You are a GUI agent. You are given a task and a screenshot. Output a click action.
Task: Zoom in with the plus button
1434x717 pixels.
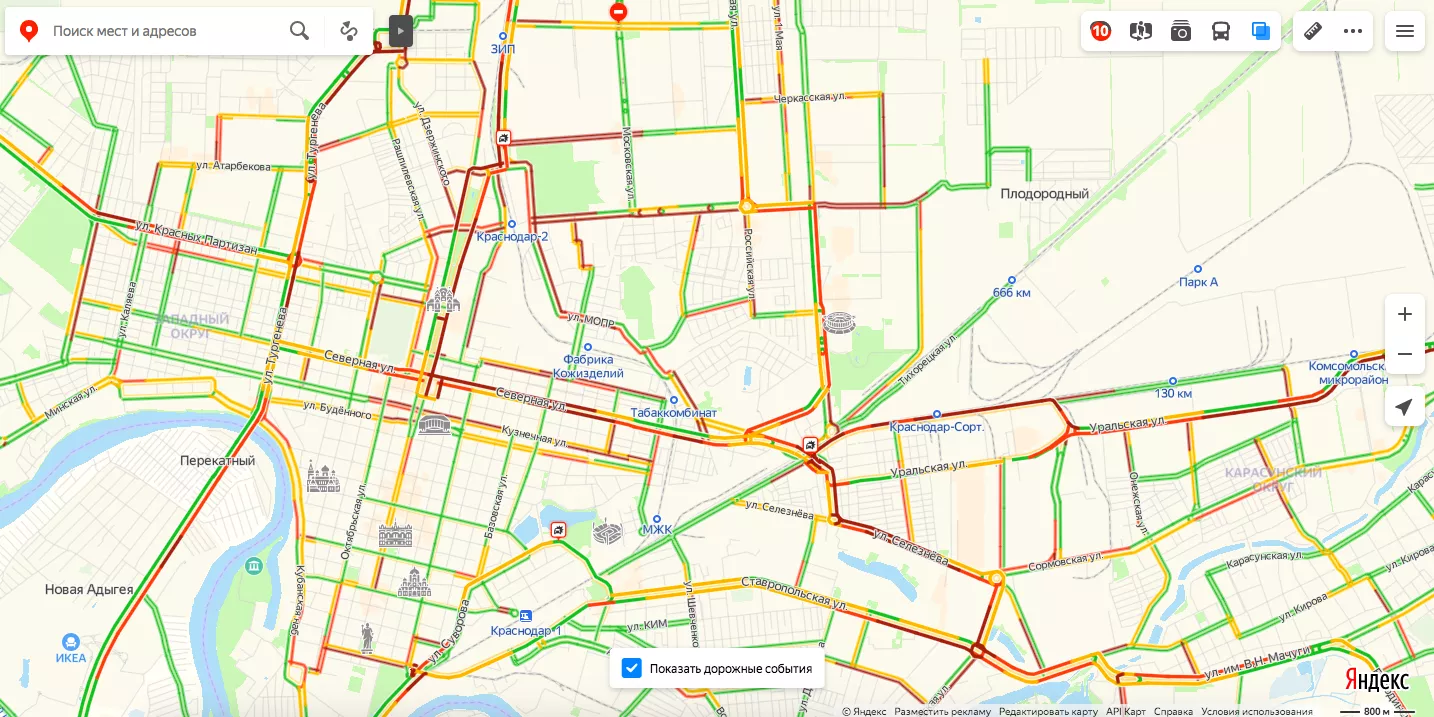[x=1405, y=314]
